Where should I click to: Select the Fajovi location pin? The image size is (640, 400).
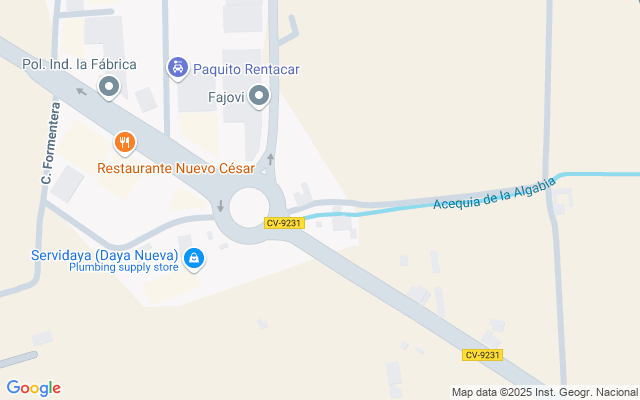point(259,97)
